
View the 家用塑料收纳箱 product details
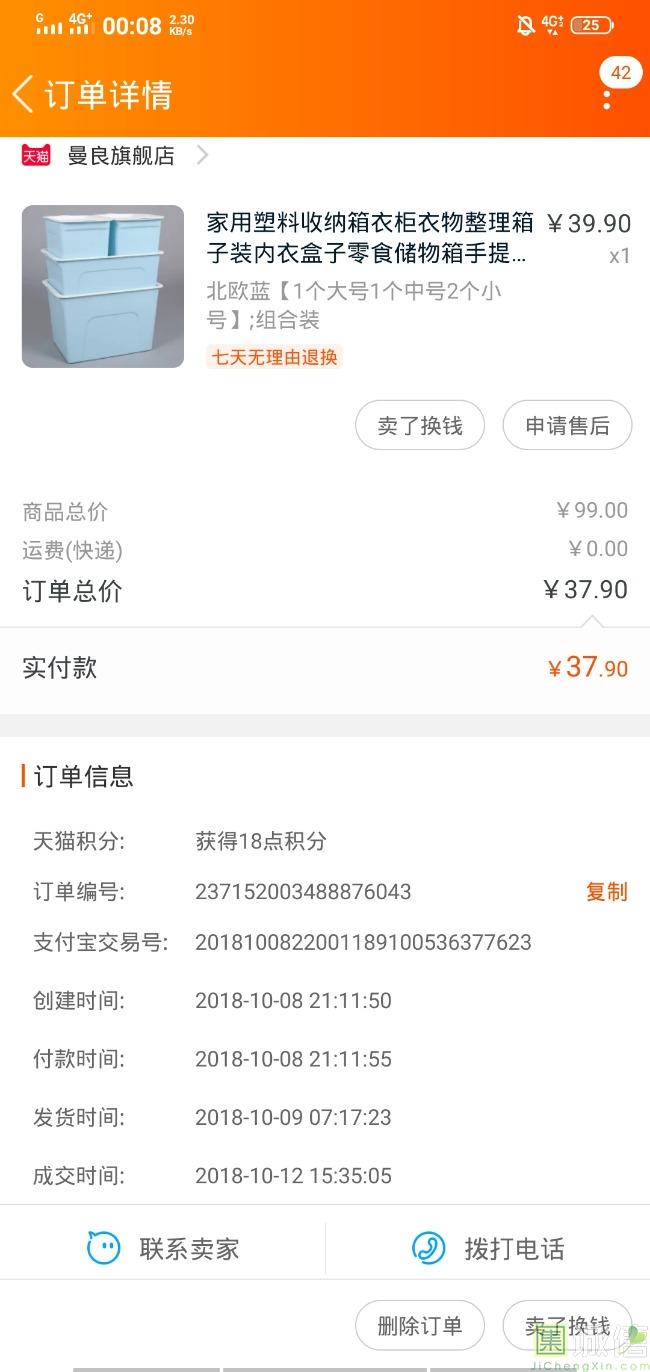[369, 237]
